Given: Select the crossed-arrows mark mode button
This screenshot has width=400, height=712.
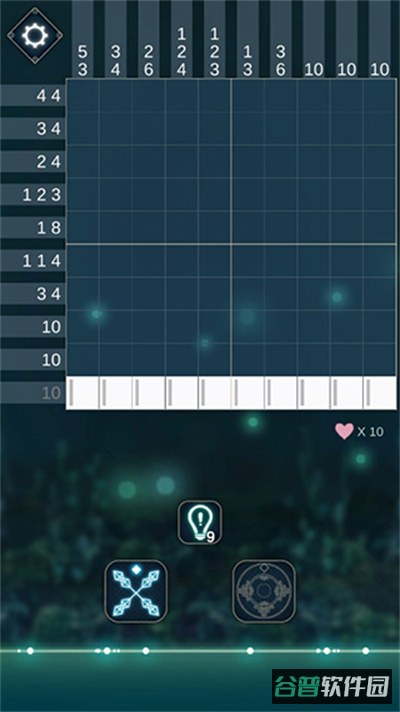Looking at the screenshot, I should [x=136, y=591].
